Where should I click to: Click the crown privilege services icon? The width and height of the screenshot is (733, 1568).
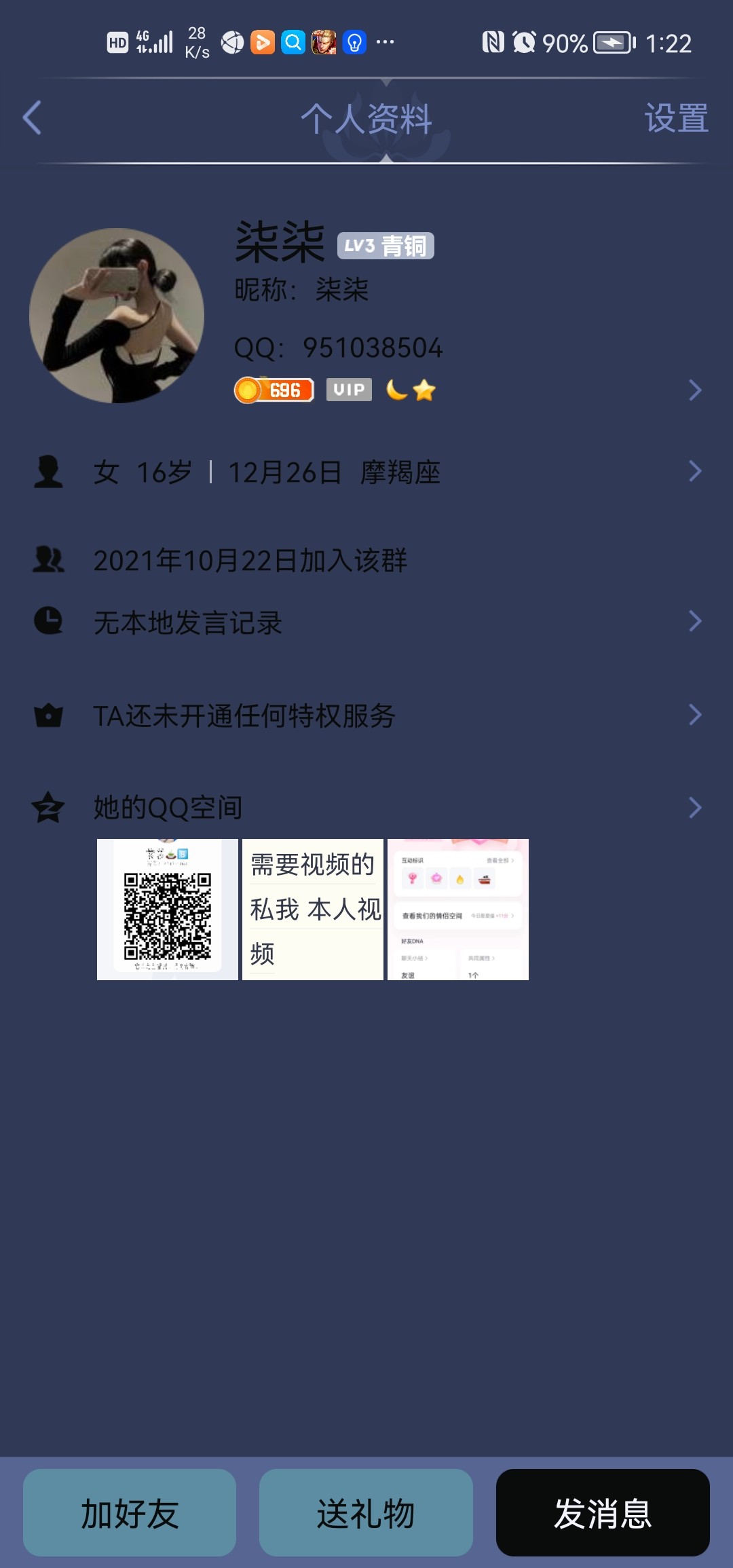pyautogui.click(x=48, y=714)
